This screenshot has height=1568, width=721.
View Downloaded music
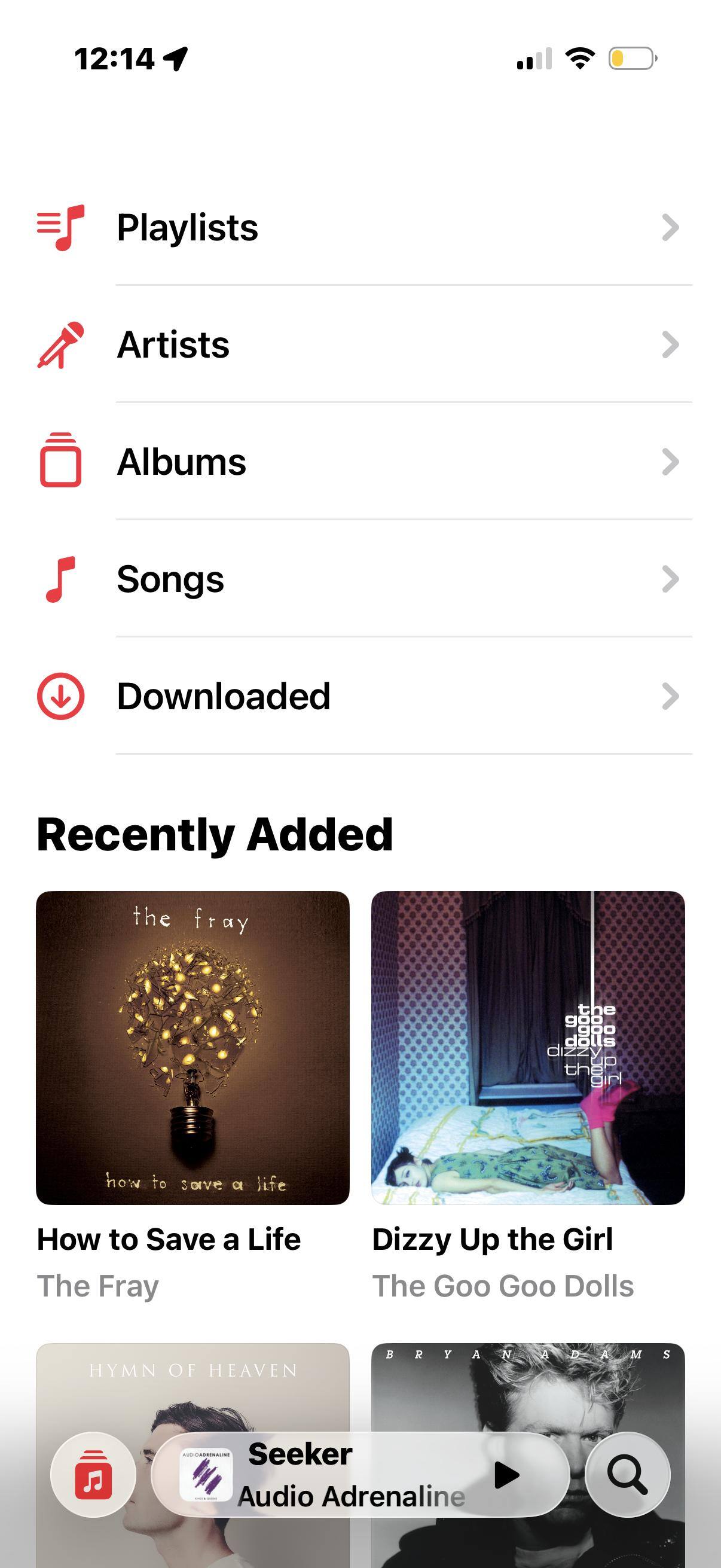click(x=365, y=696)
